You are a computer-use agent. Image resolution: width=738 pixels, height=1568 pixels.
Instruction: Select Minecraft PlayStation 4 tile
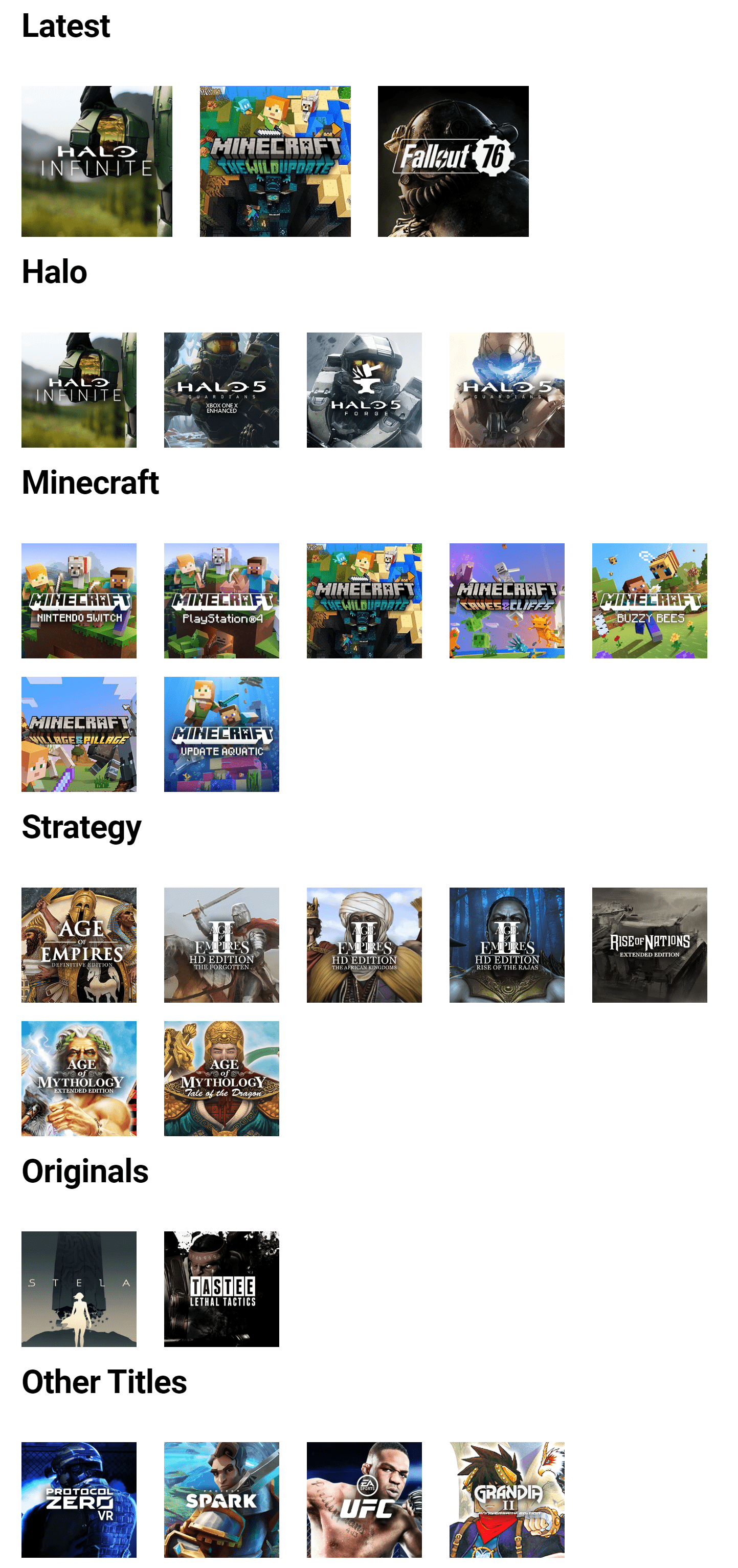coord(221,600)
